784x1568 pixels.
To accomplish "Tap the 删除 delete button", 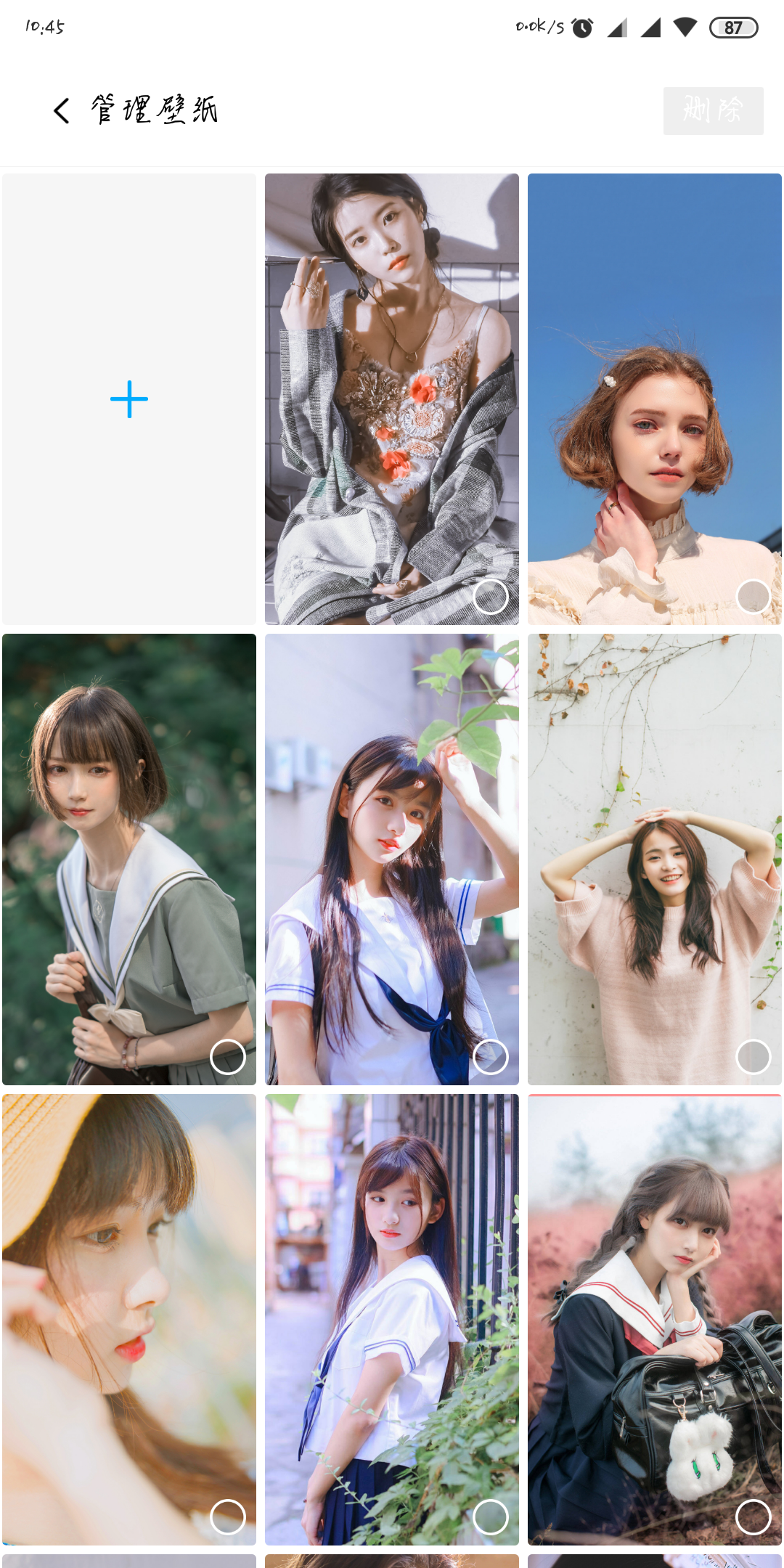I will pyautogui.click(x=713, y=111).
